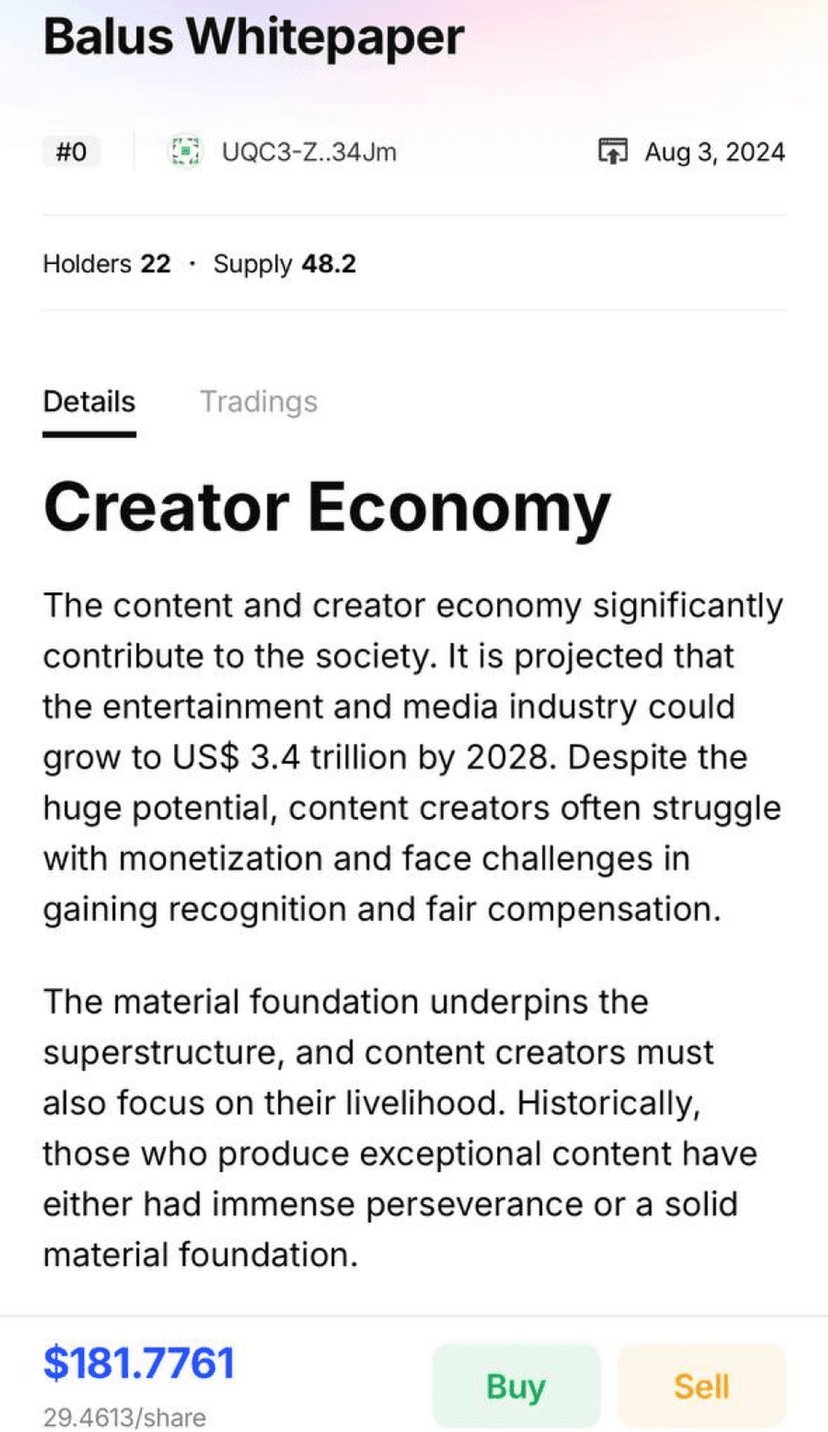Screen dimensions: 828x1432
Task: Switch to the Tradings tab
Action: pos(258,402)
